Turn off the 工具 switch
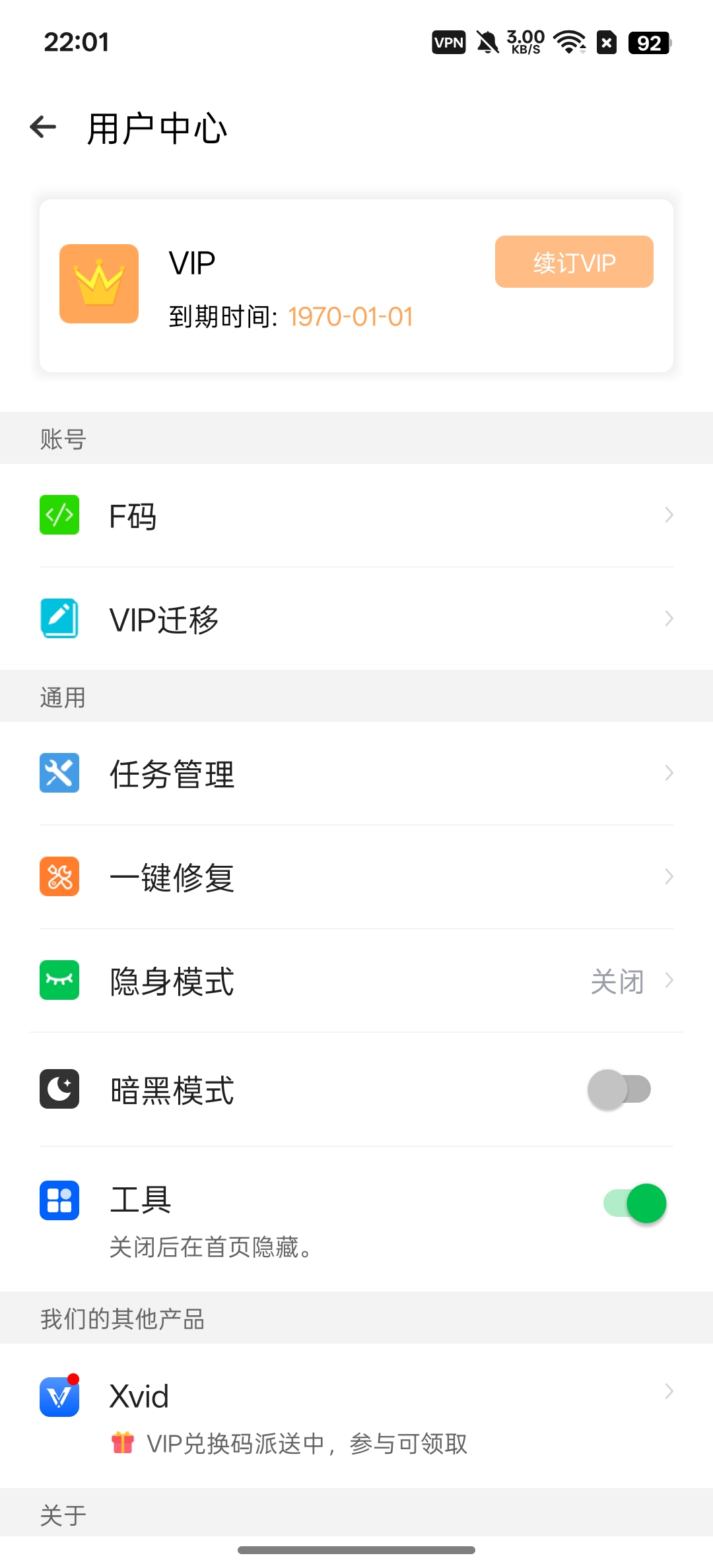This screenshot has width=713, height=1568. point(635,1203)
